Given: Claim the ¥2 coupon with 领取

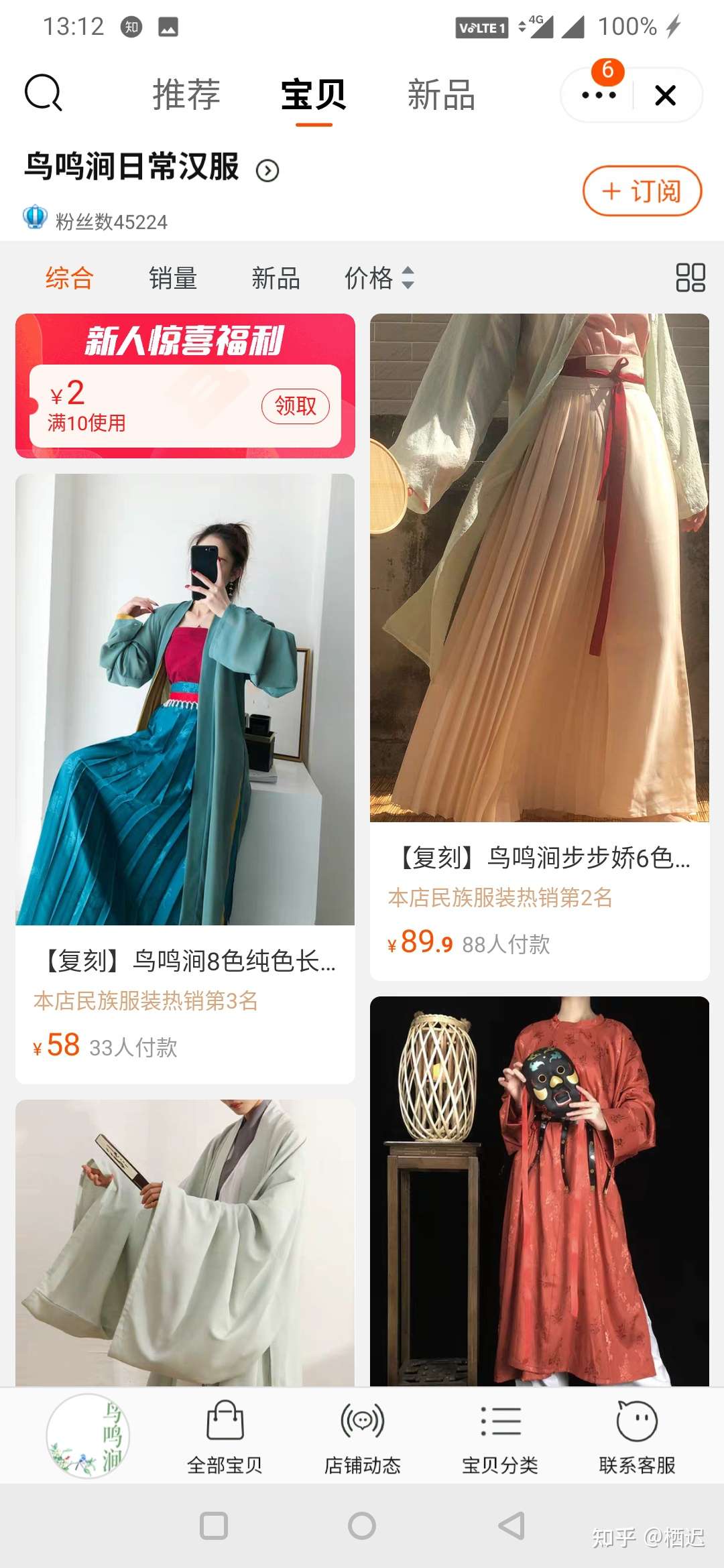Looking at the screenshot, I should coord(295,406).
